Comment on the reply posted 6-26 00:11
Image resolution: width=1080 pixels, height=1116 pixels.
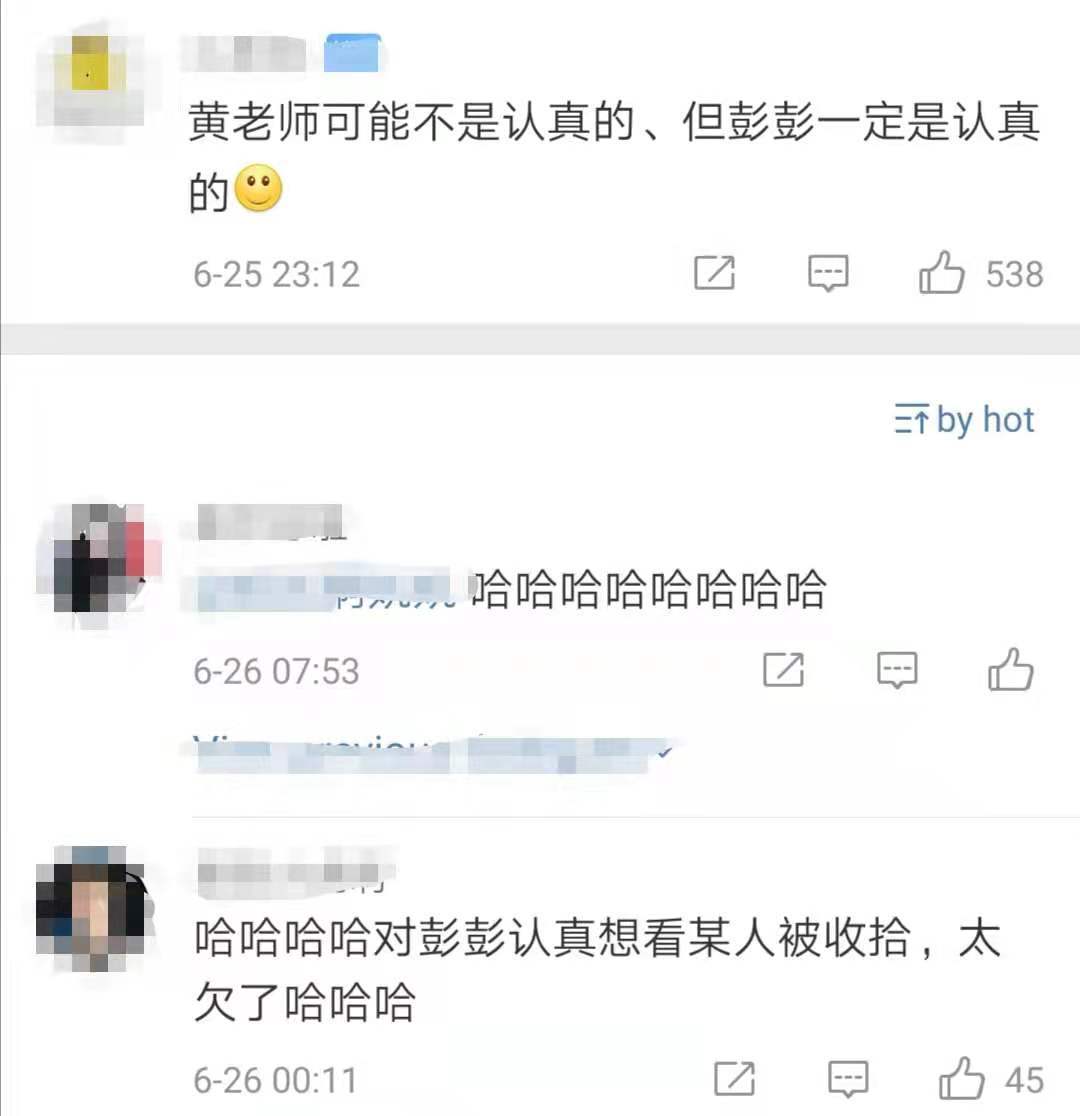tap(849, 1079)
